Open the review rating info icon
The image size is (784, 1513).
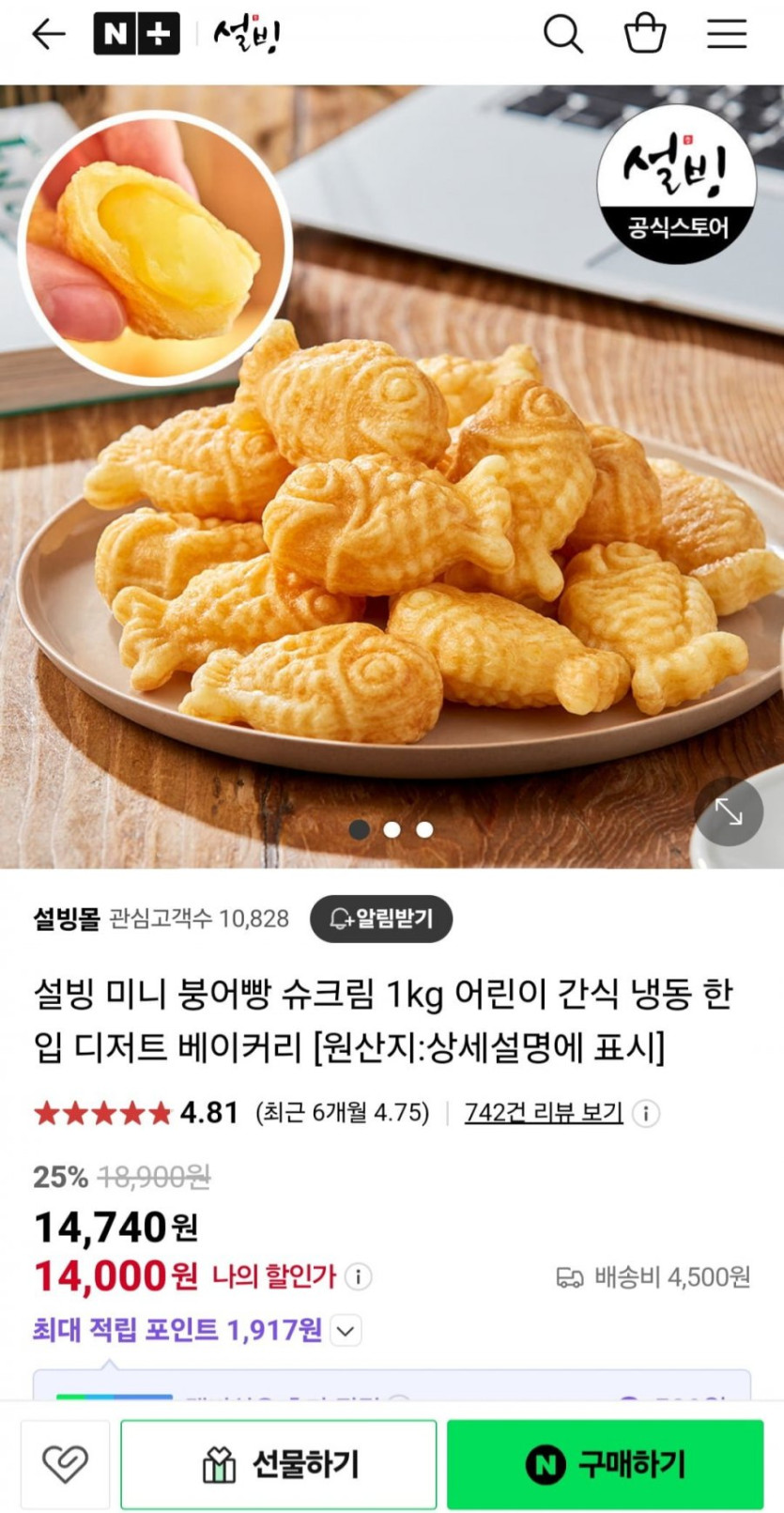tap(646, 1114)
